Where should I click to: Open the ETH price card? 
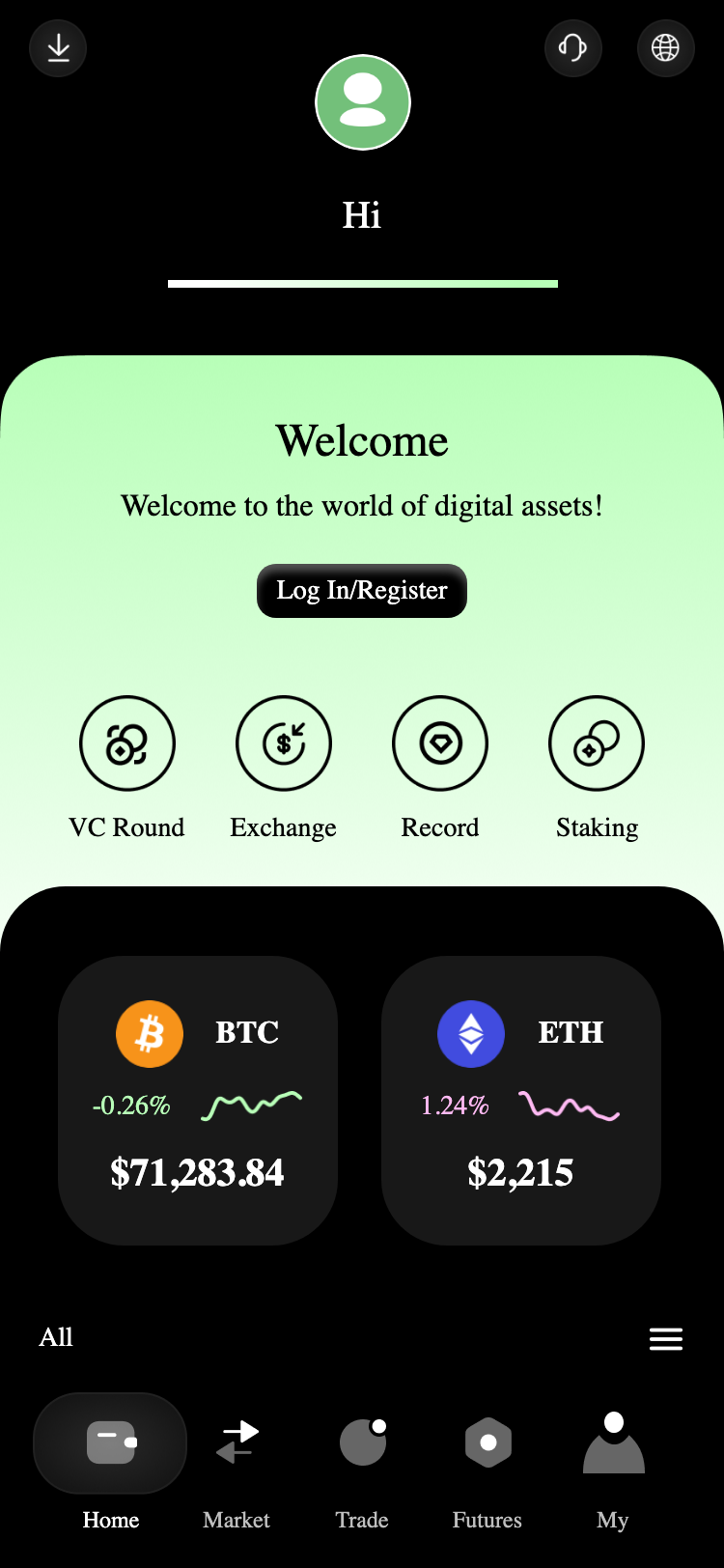521,1101
